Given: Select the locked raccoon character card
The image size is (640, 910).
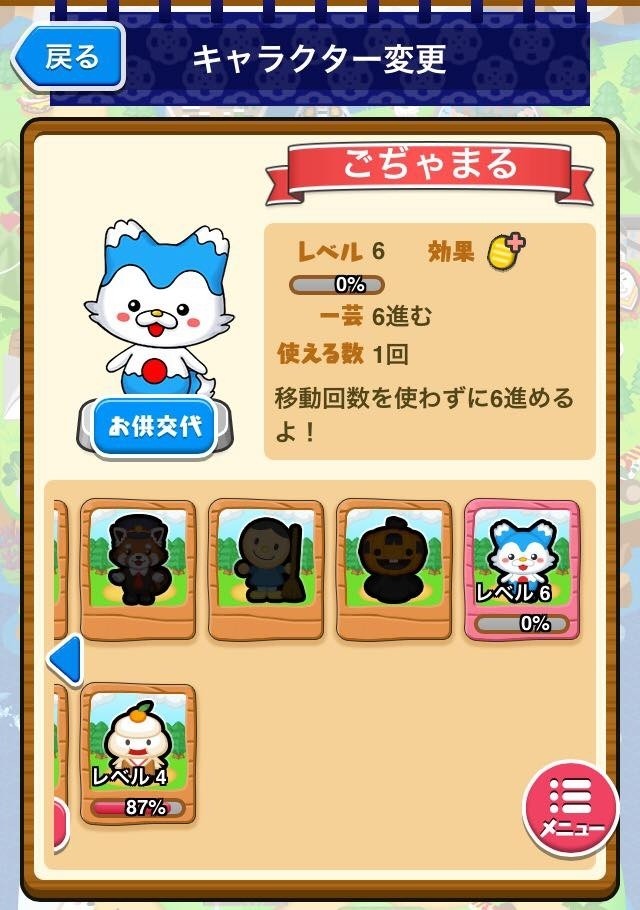Looking at the screenshot, I should pos(138,570).
